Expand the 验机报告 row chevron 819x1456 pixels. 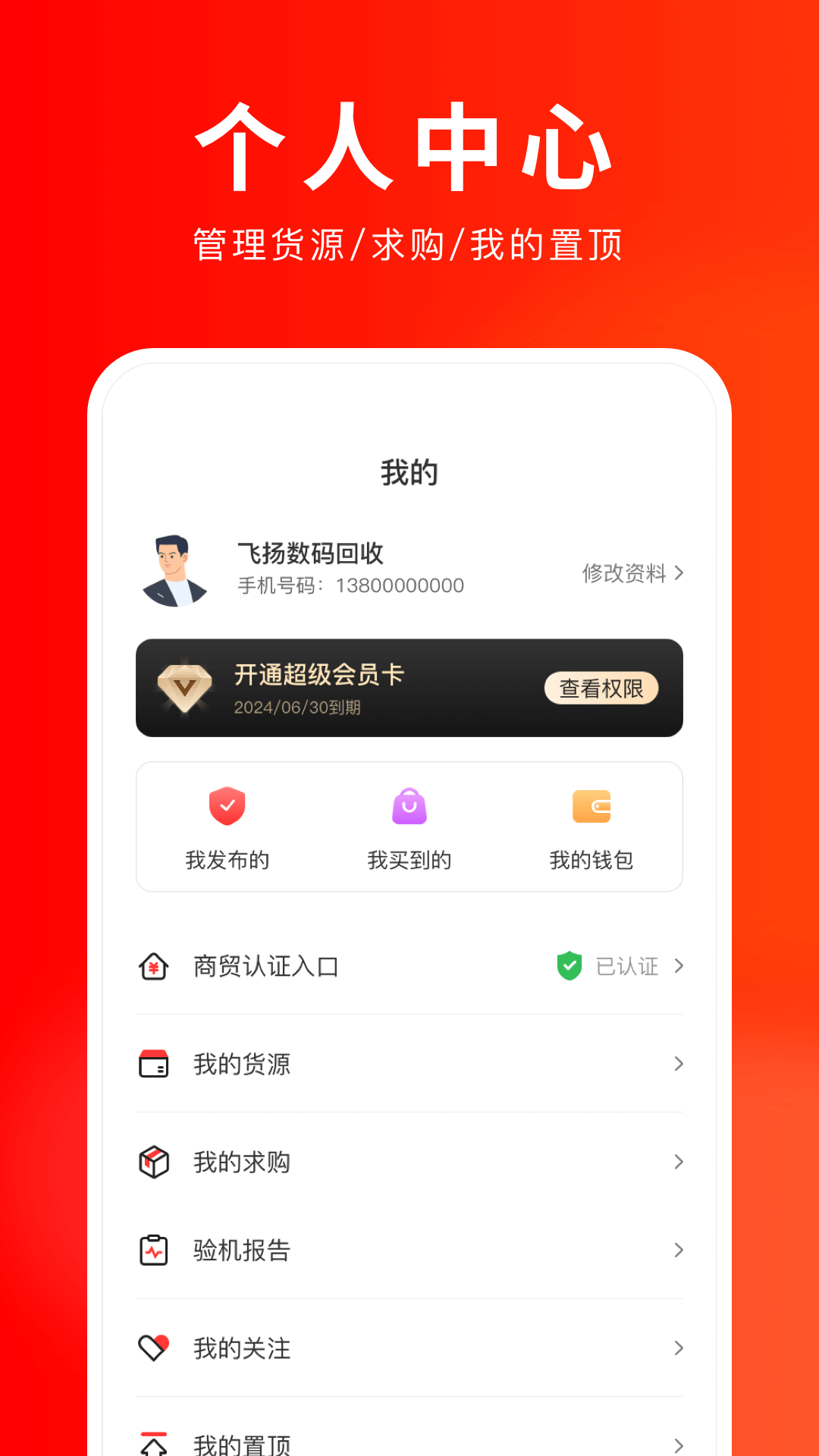click(x=677, y=1250)
